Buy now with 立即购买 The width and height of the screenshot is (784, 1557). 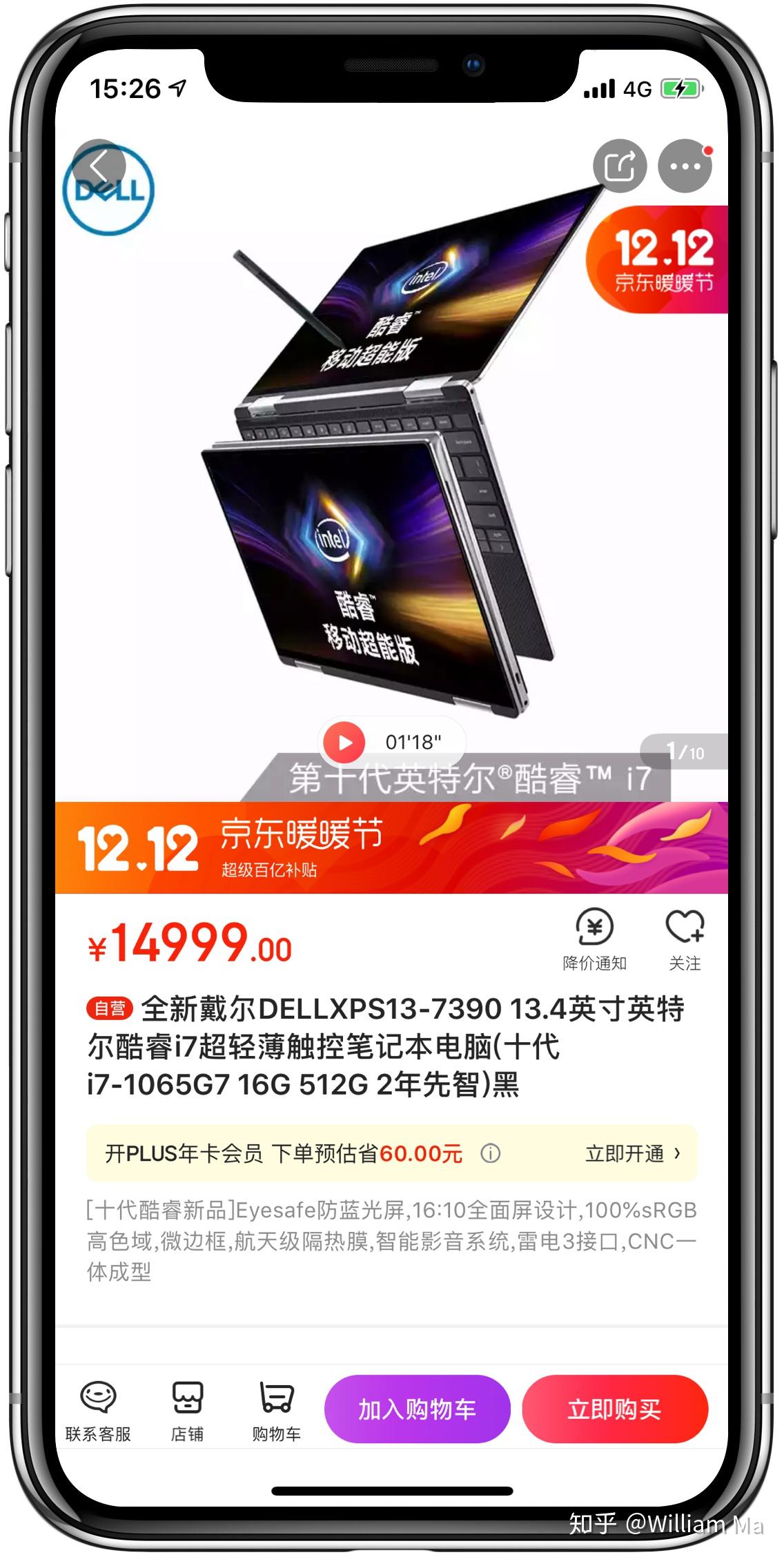tap(615, 1409)
